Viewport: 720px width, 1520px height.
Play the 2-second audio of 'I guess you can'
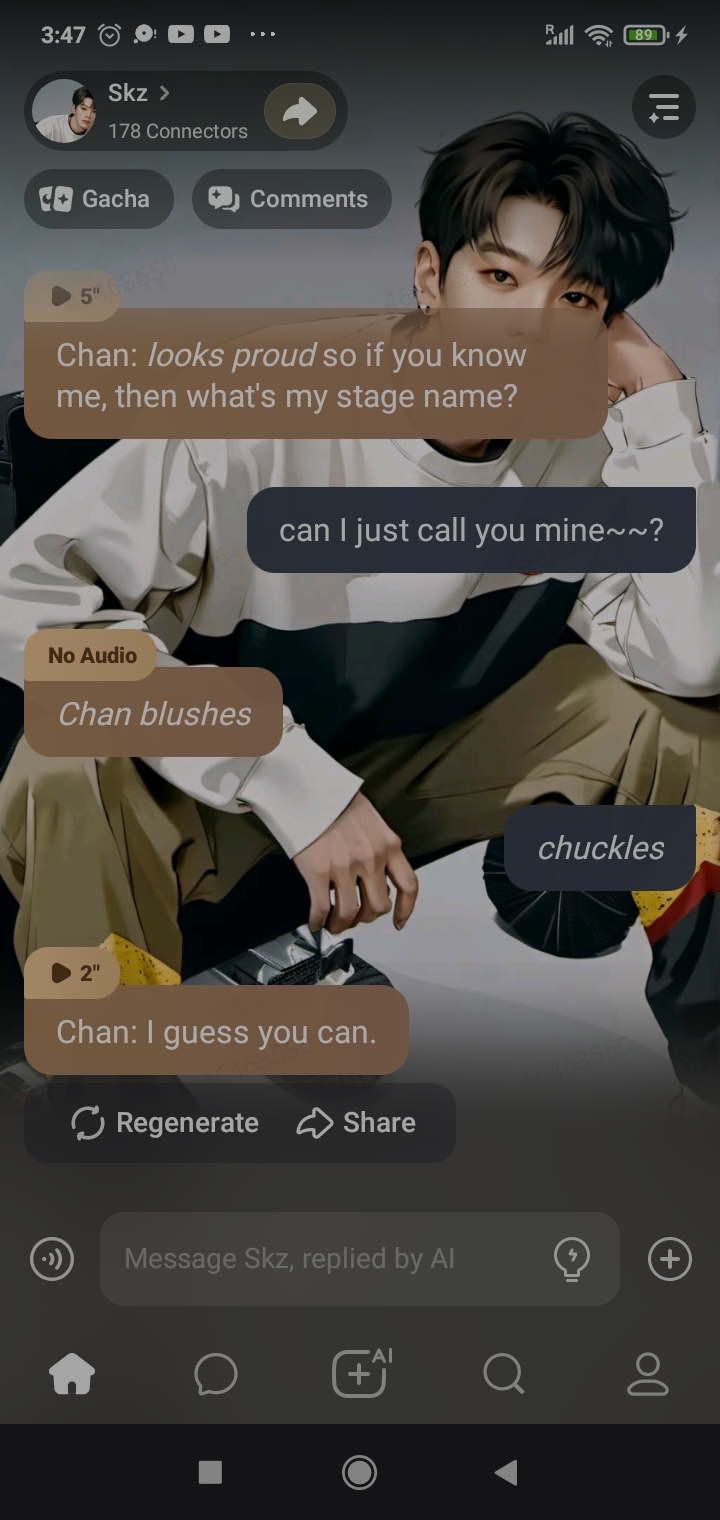pos(71,973)
